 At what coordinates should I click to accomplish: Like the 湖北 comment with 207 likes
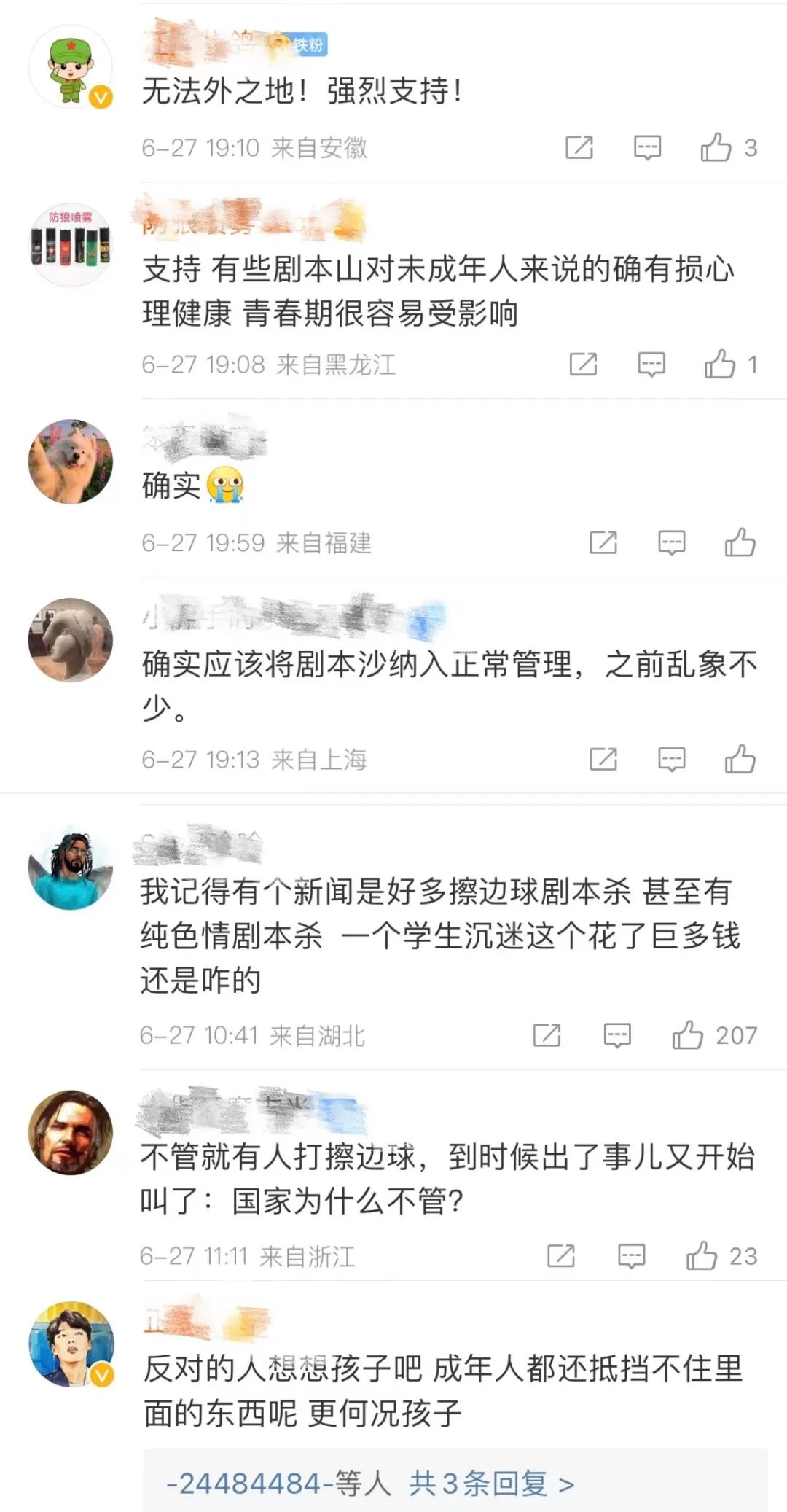click(687, 1035)
